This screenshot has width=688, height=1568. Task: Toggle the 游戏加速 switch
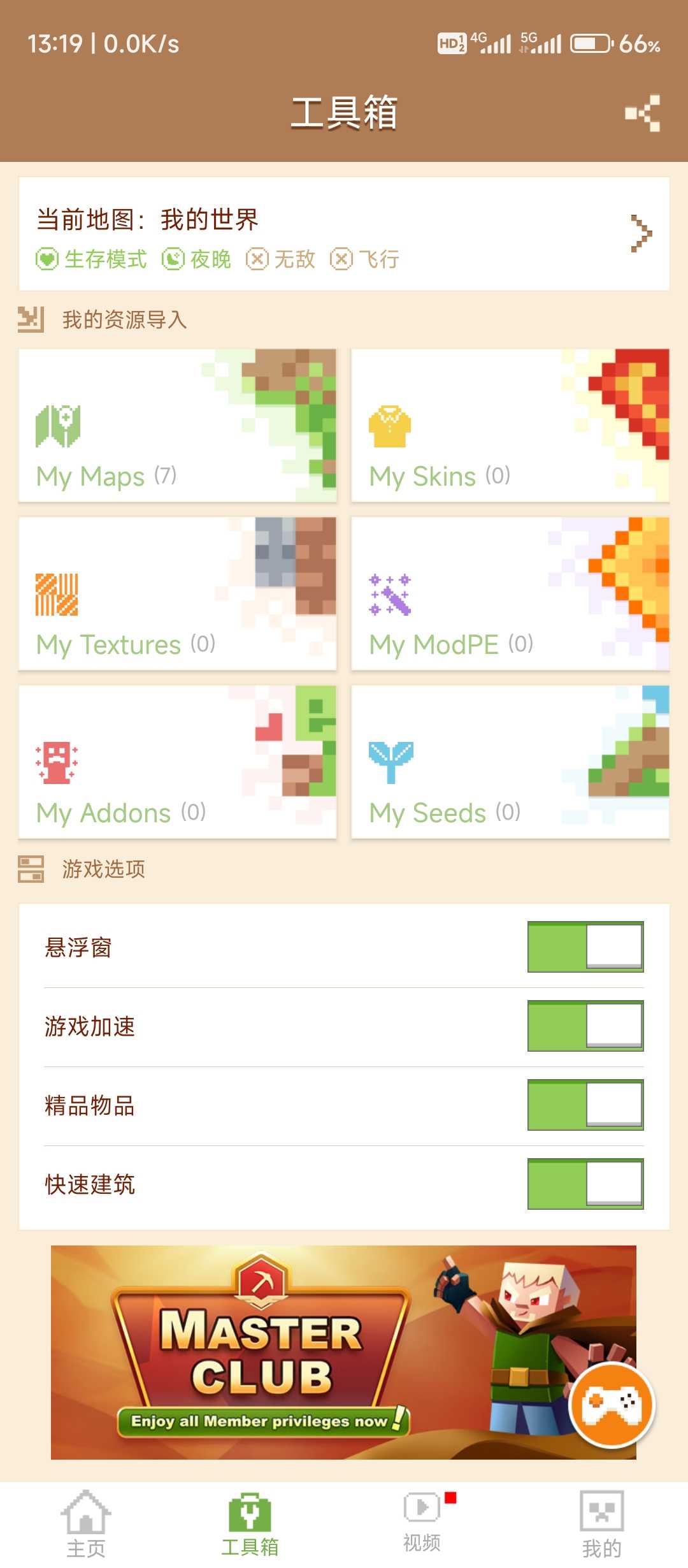click(x=585, y=1026)
